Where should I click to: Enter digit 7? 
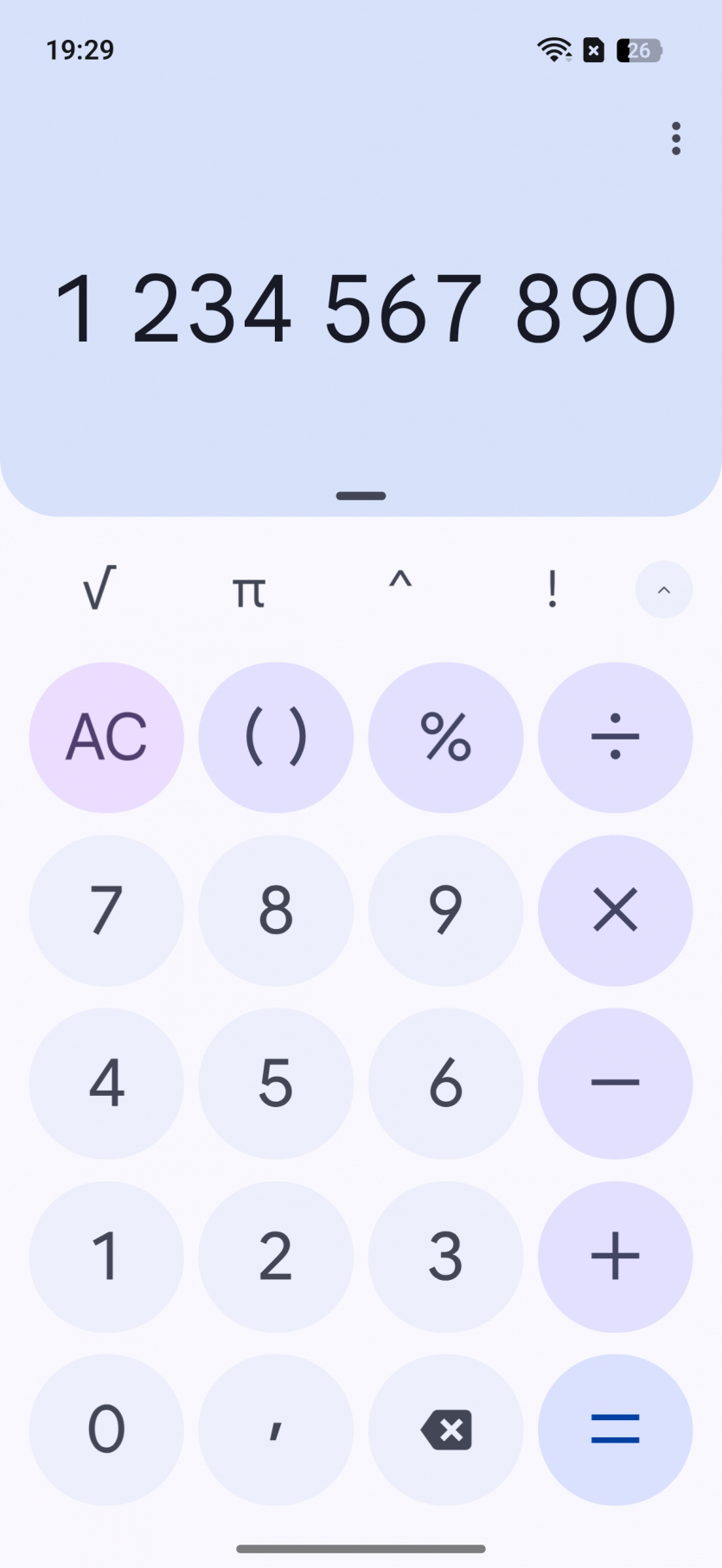point(106,911)
